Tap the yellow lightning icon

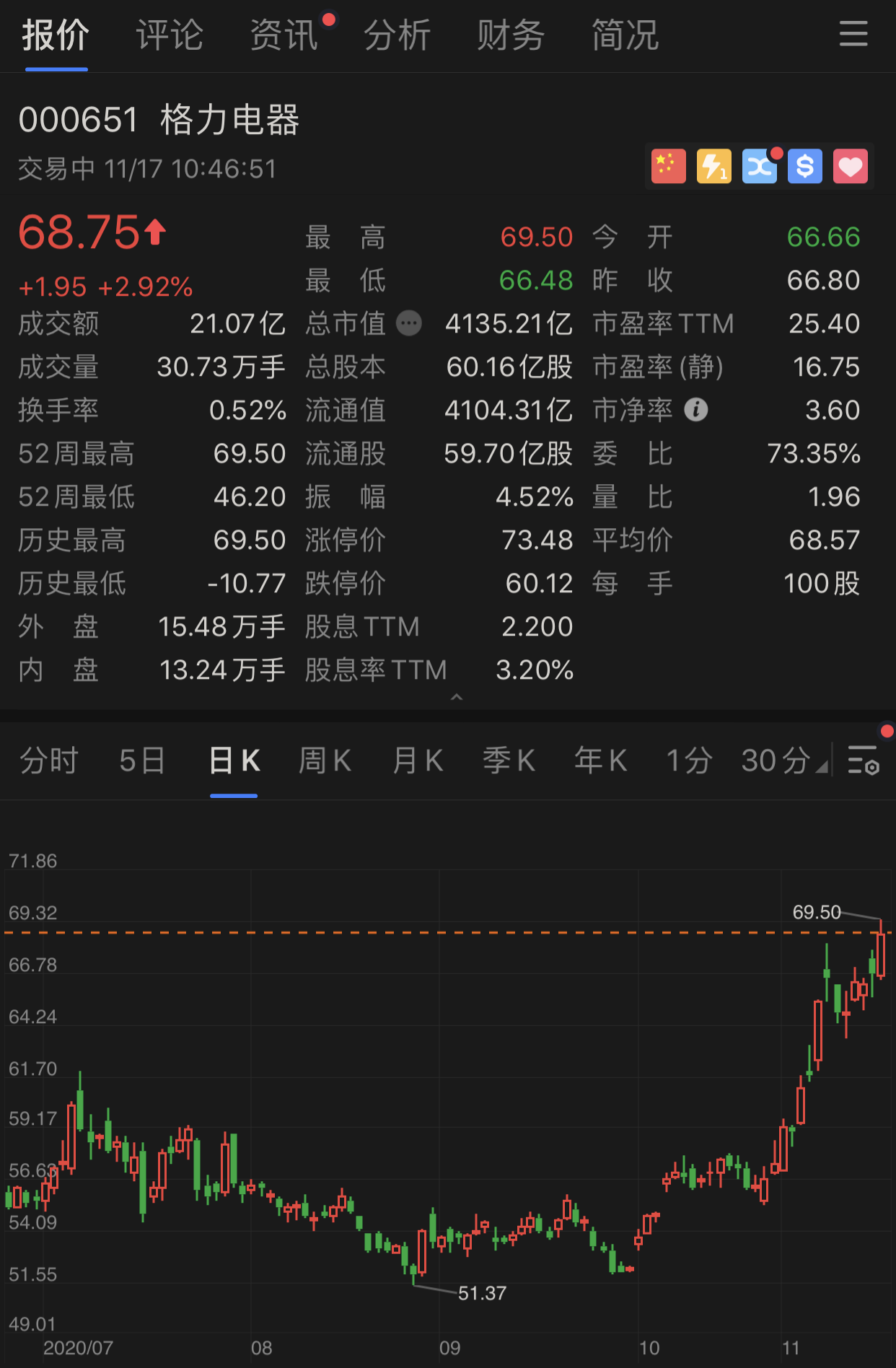point(714,167)
